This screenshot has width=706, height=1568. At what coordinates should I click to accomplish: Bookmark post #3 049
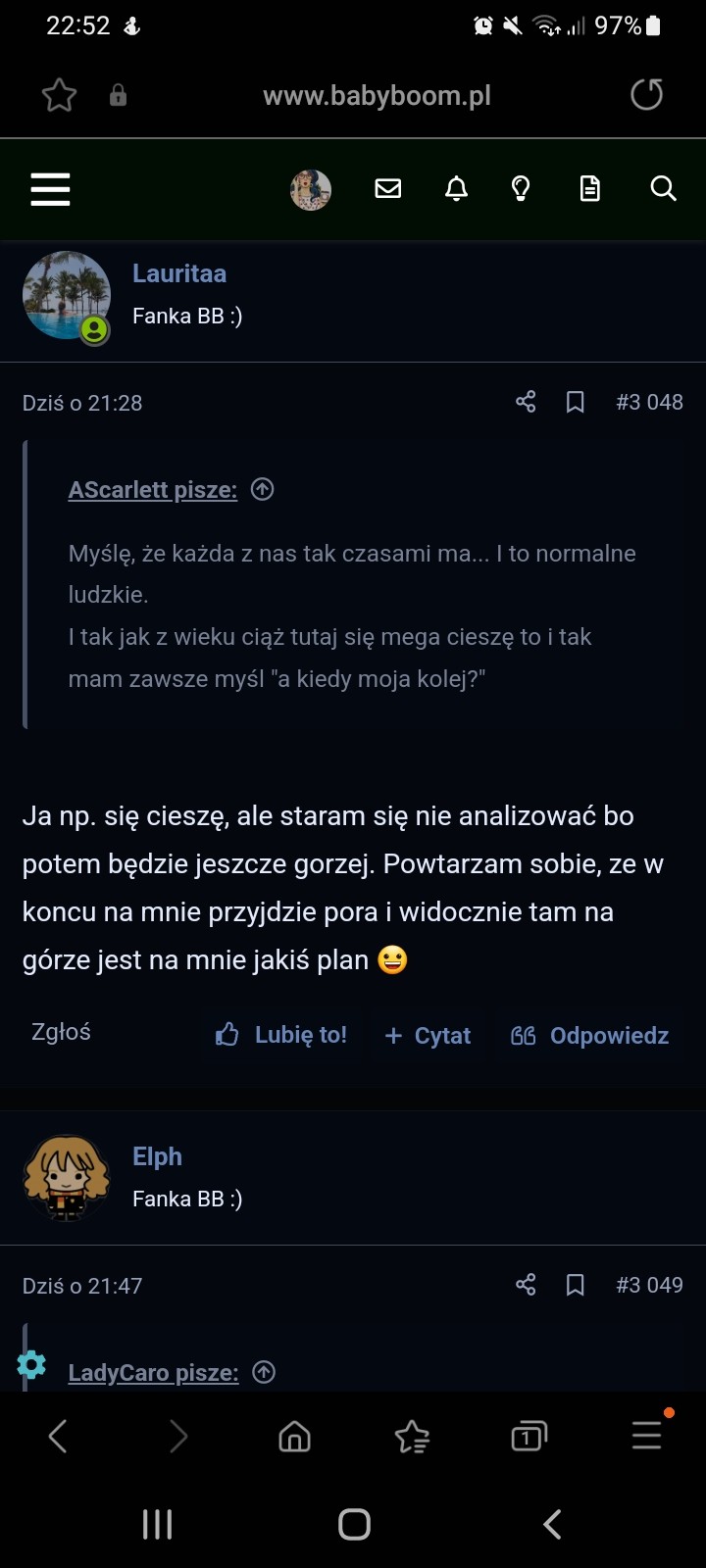[576, 1285]
